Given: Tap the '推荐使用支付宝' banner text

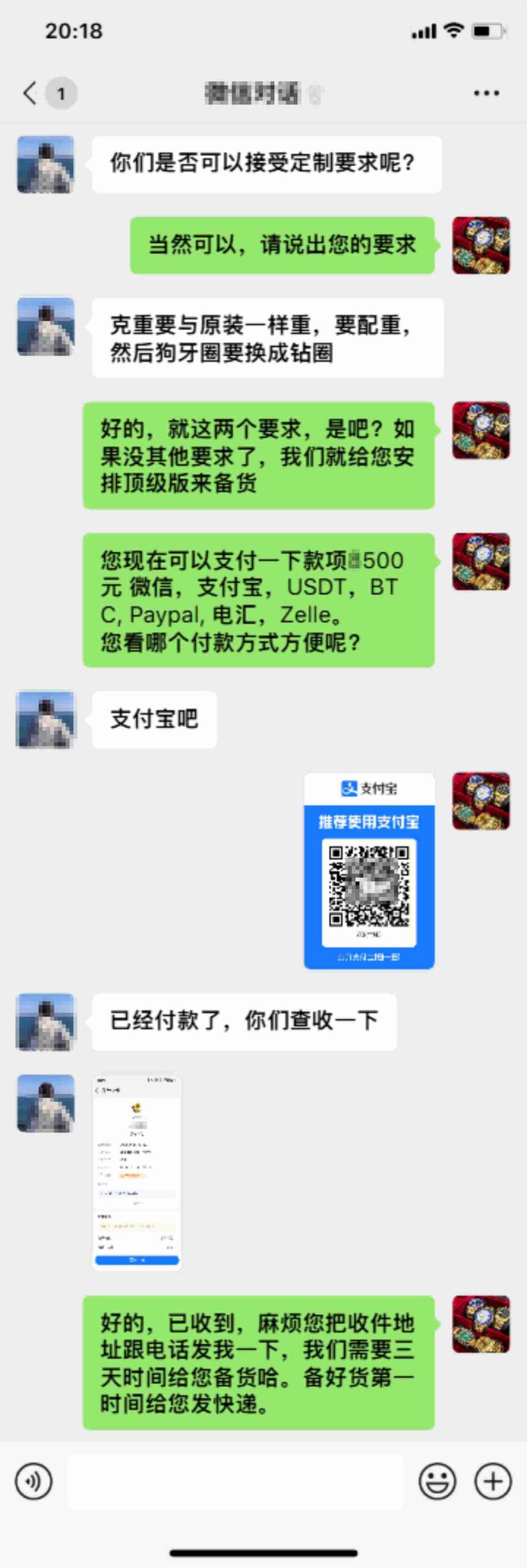Looking at the screenshot, I should coord(370,821).
